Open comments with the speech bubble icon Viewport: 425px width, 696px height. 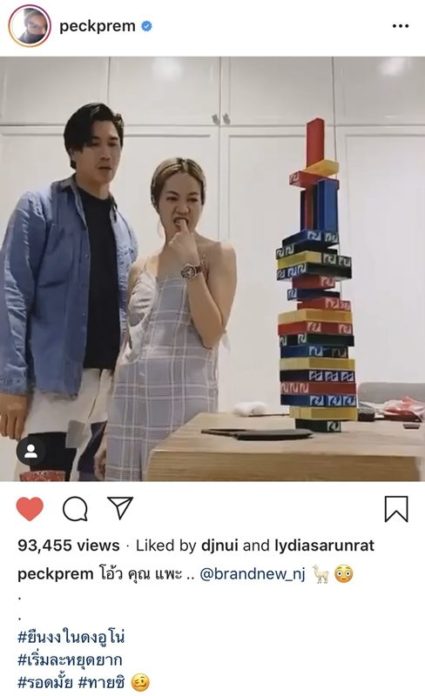click(75, 509)
